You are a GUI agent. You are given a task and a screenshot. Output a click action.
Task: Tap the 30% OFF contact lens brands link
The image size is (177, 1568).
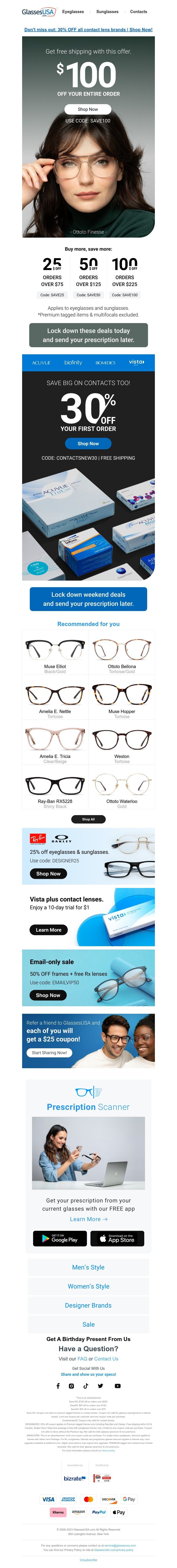tap(88, 29)
